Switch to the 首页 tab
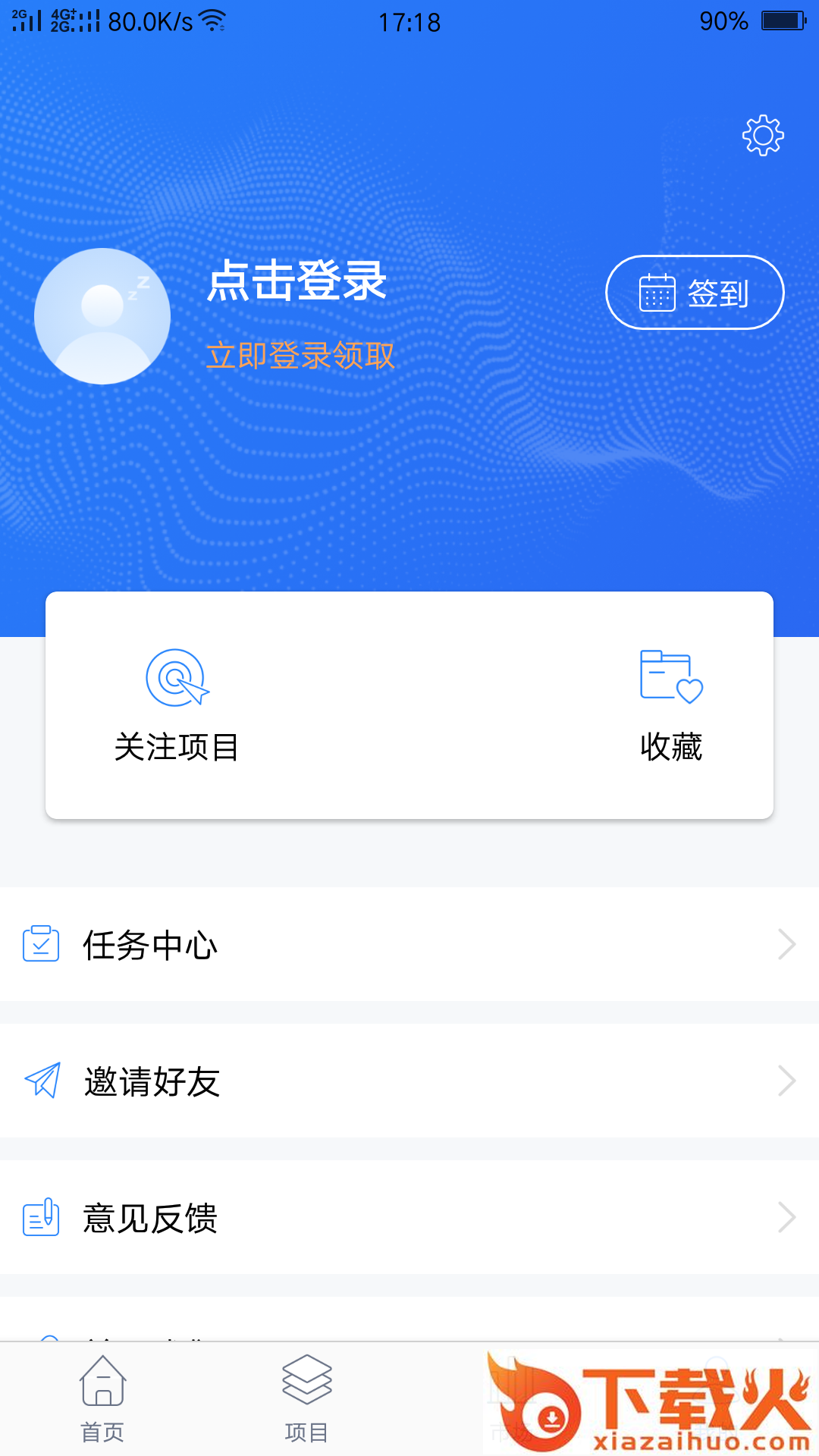Image resolution: width=819 pixels, height=1456 pixels. (x=102, y=1400)
